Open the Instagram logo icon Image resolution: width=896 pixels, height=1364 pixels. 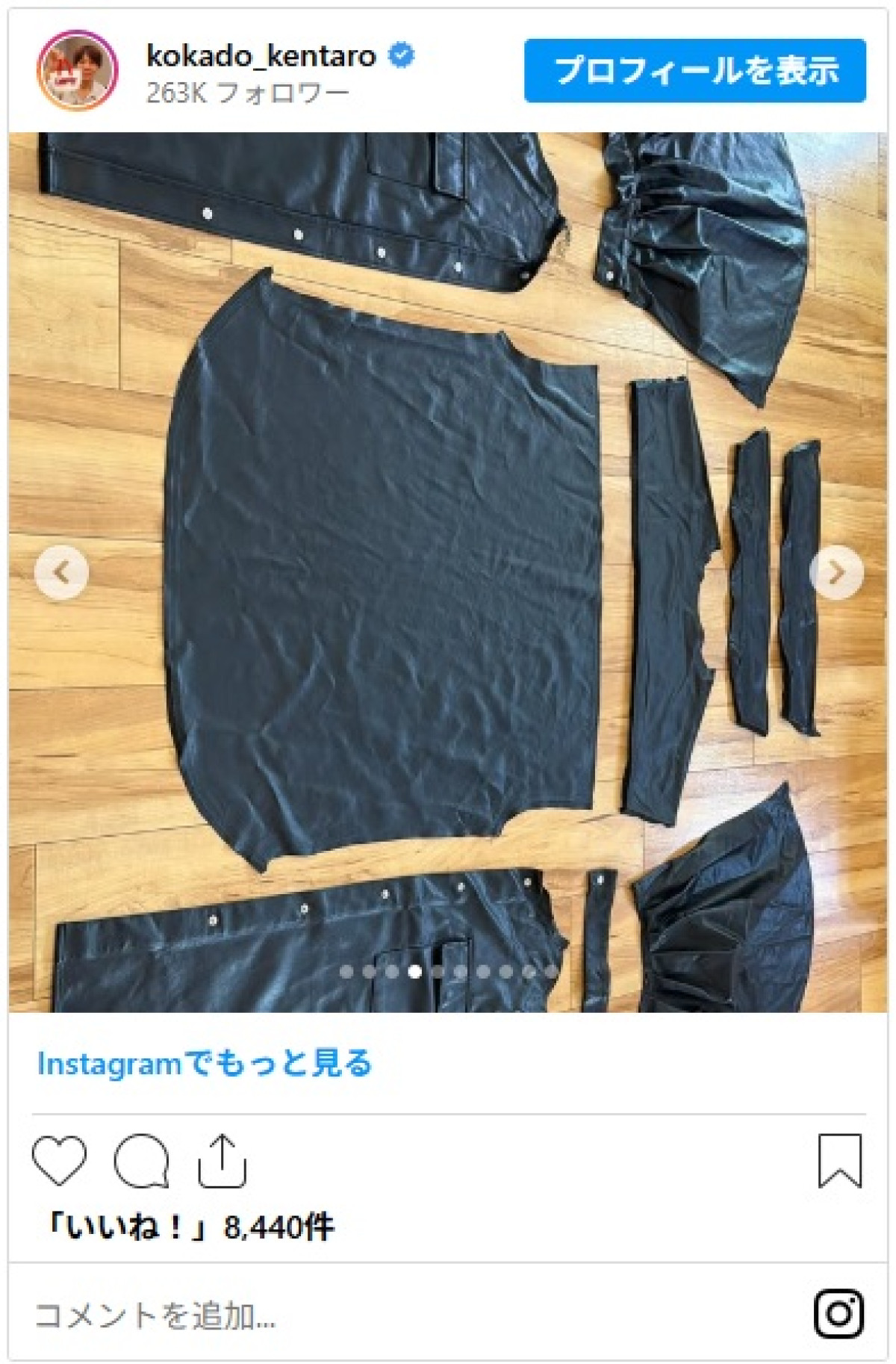[839, 1314]
